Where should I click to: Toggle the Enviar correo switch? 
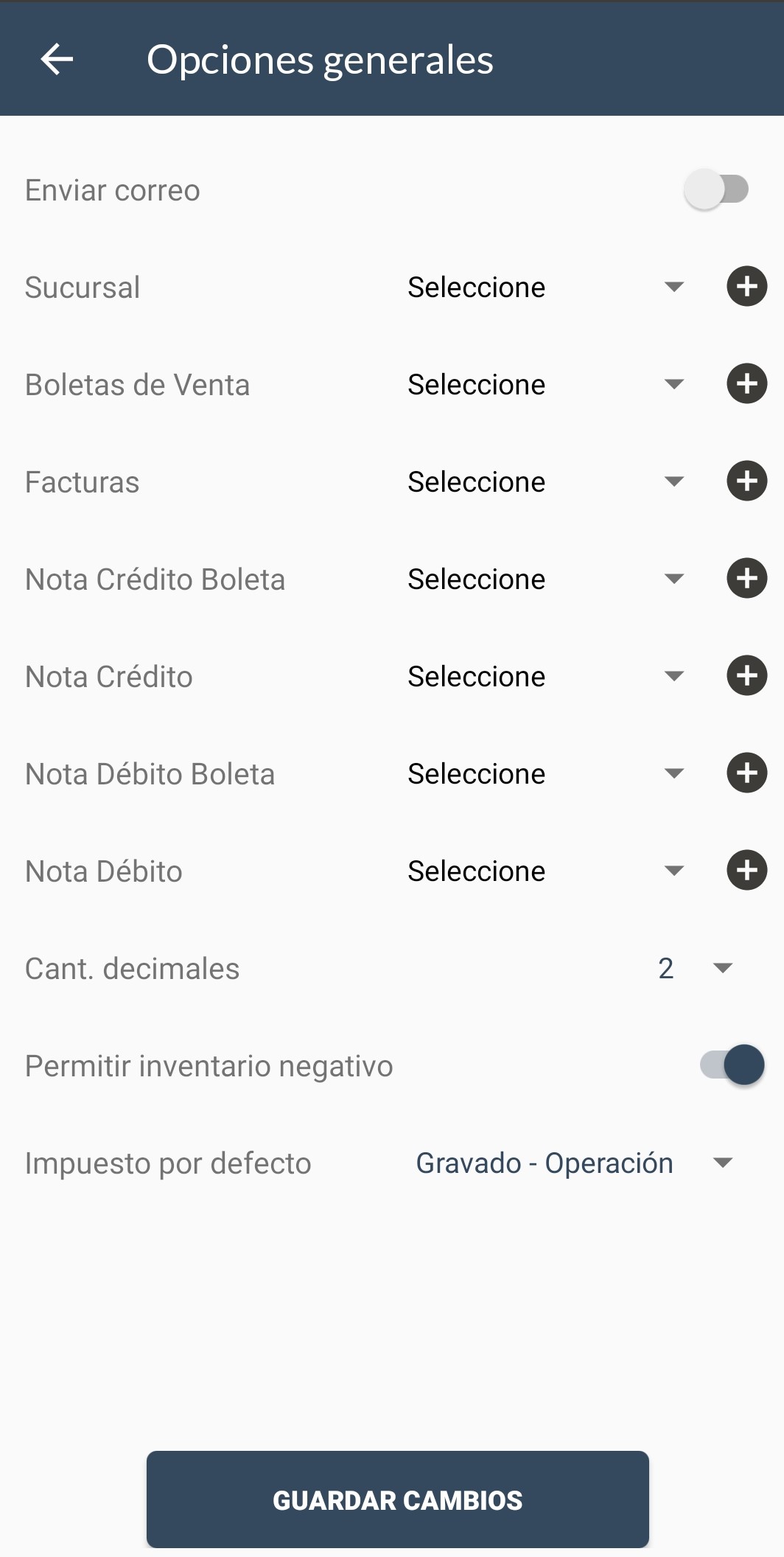click(716, 189)
